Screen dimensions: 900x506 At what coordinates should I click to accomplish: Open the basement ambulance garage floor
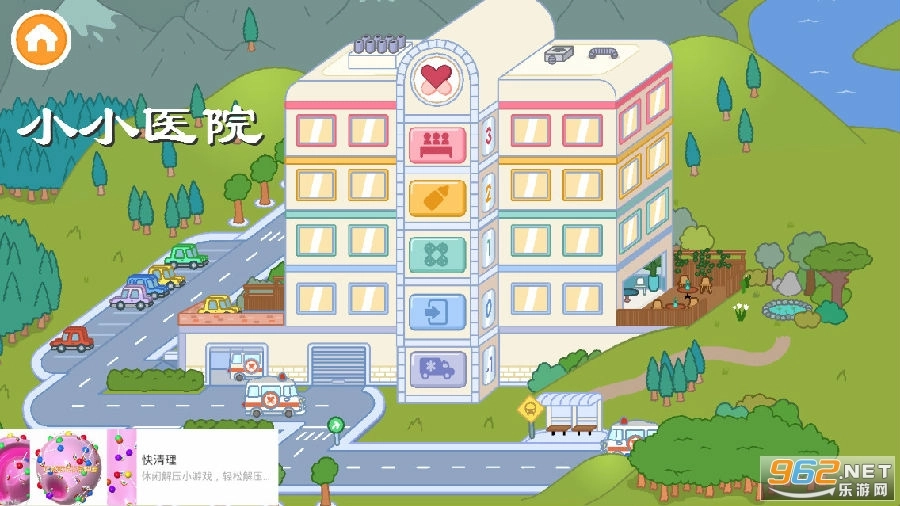pyautogui.click(x=437, y=369)
